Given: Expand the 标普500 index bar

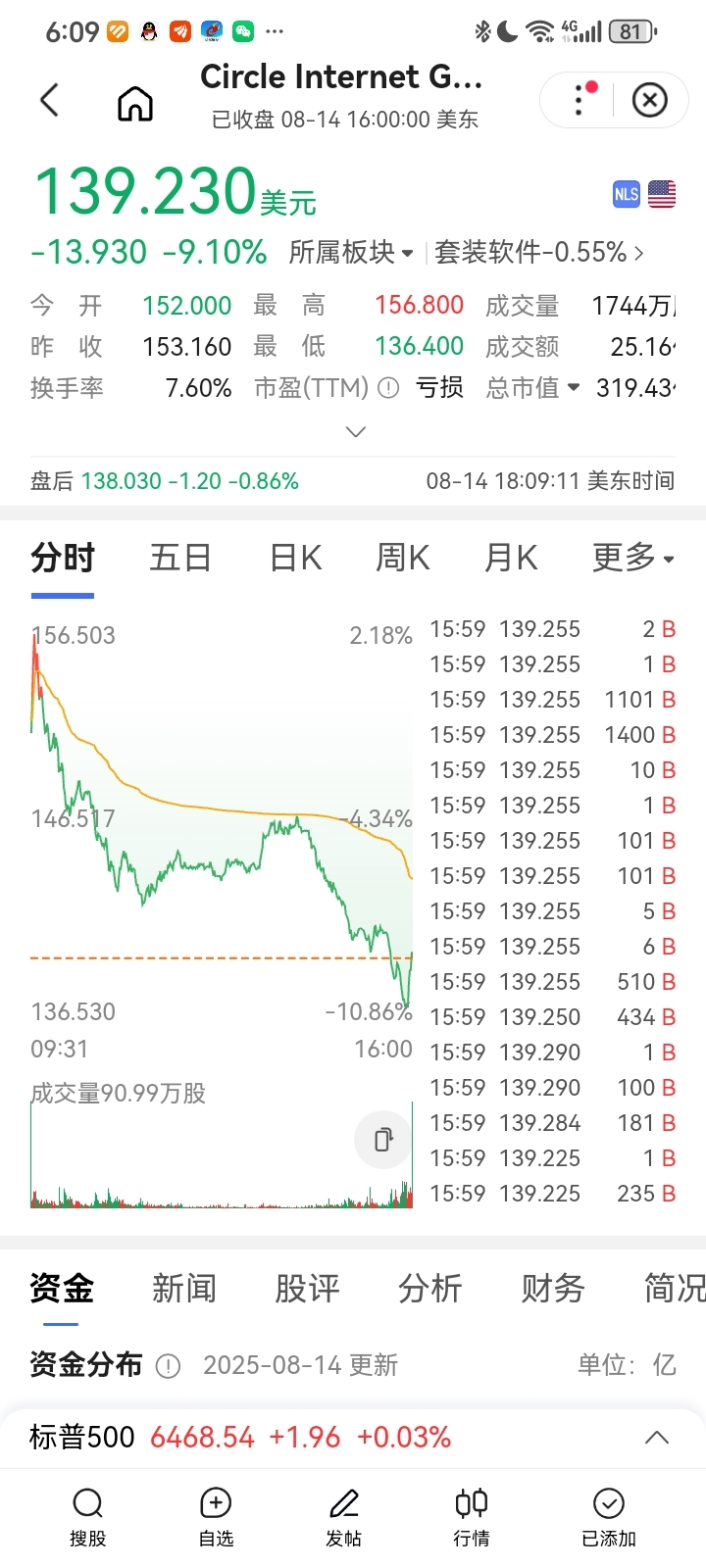Looking at the screenshot, I should [657, 1438].
